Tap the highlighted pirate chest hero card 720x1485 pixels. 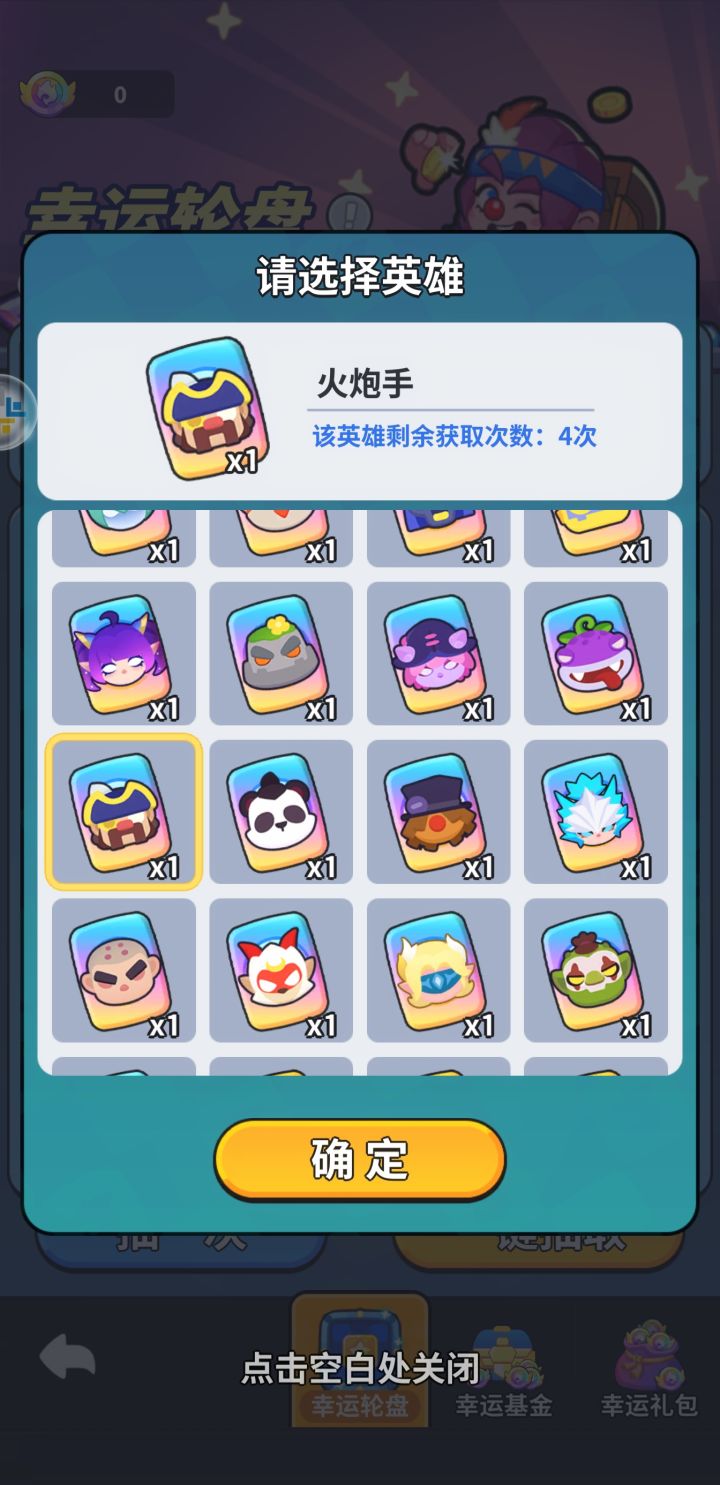[123, 812]
